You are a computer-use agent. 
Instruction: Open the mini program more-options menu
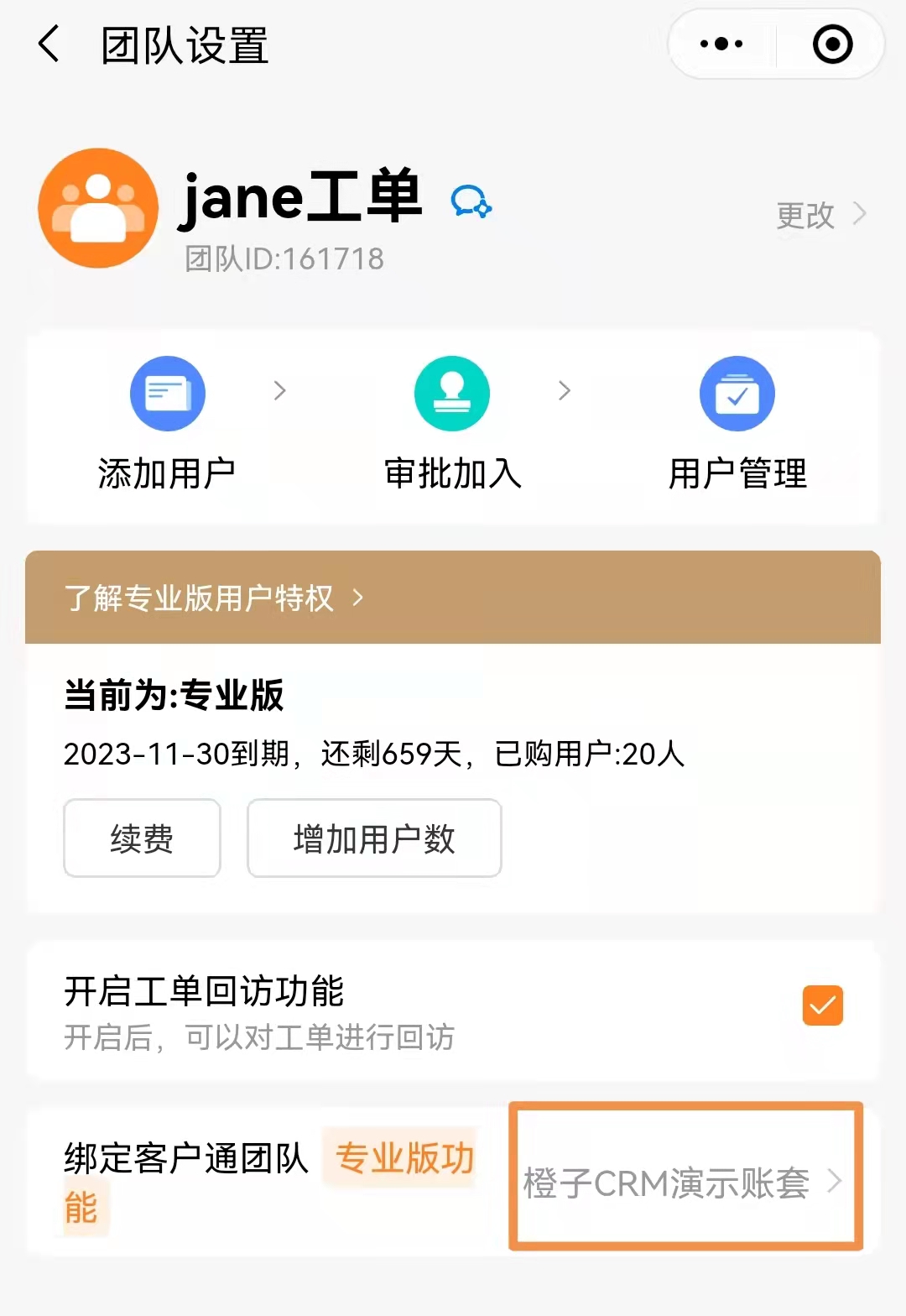point(721,44)
